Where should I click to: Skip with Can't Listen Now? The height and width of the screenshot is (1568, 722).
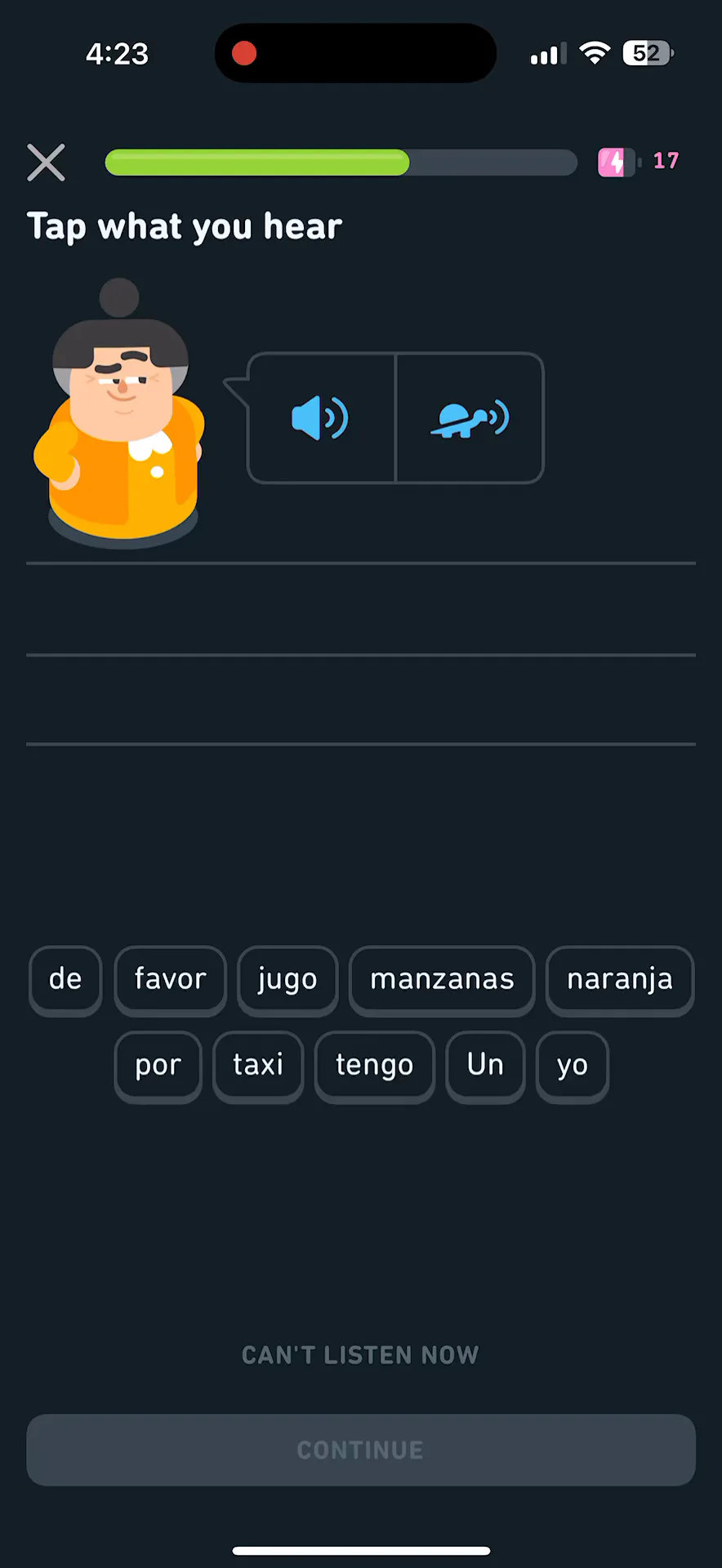click(360, 1356)
